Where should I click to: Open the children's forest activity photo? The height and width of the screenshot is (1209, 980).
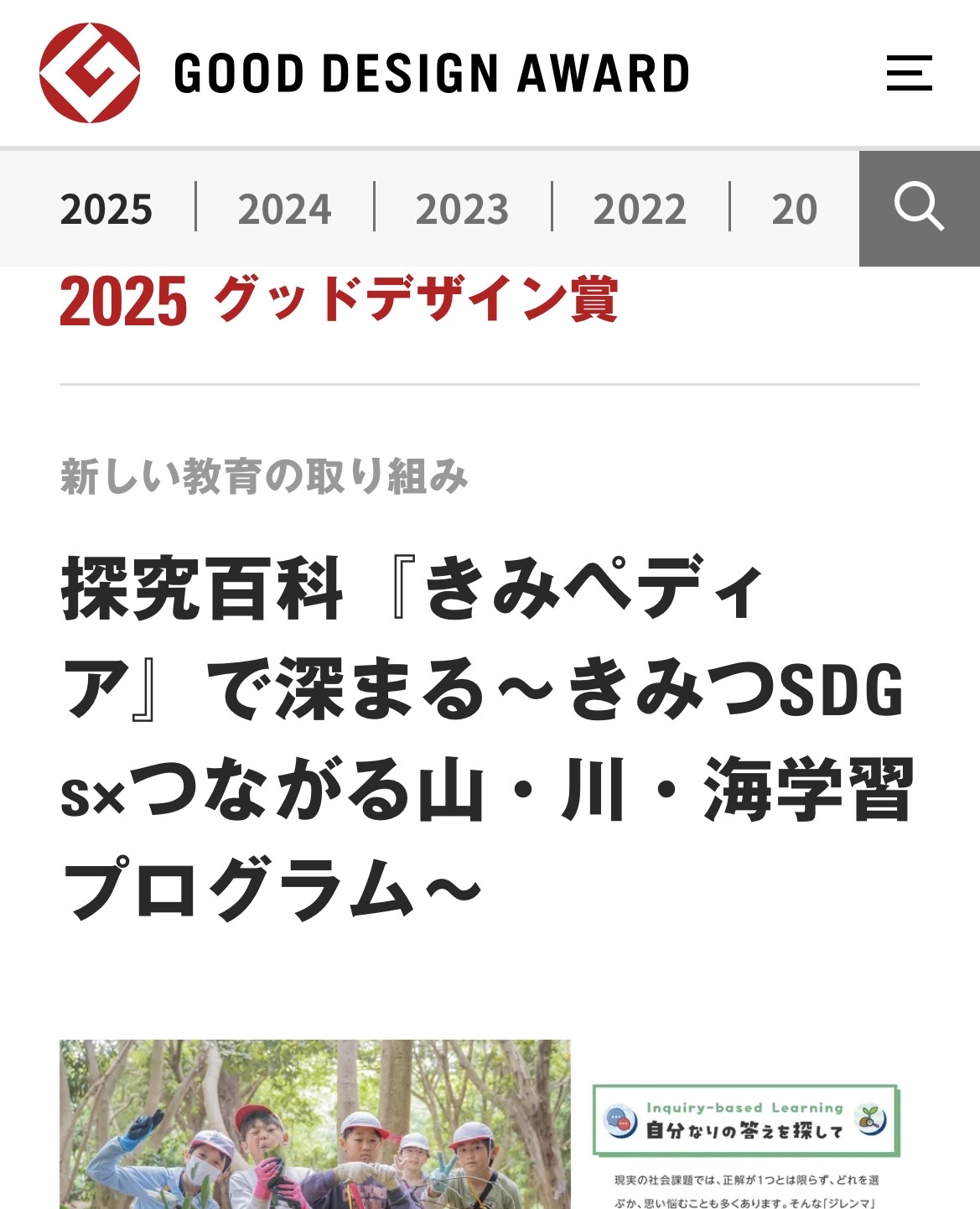[x=314, y=1123]
